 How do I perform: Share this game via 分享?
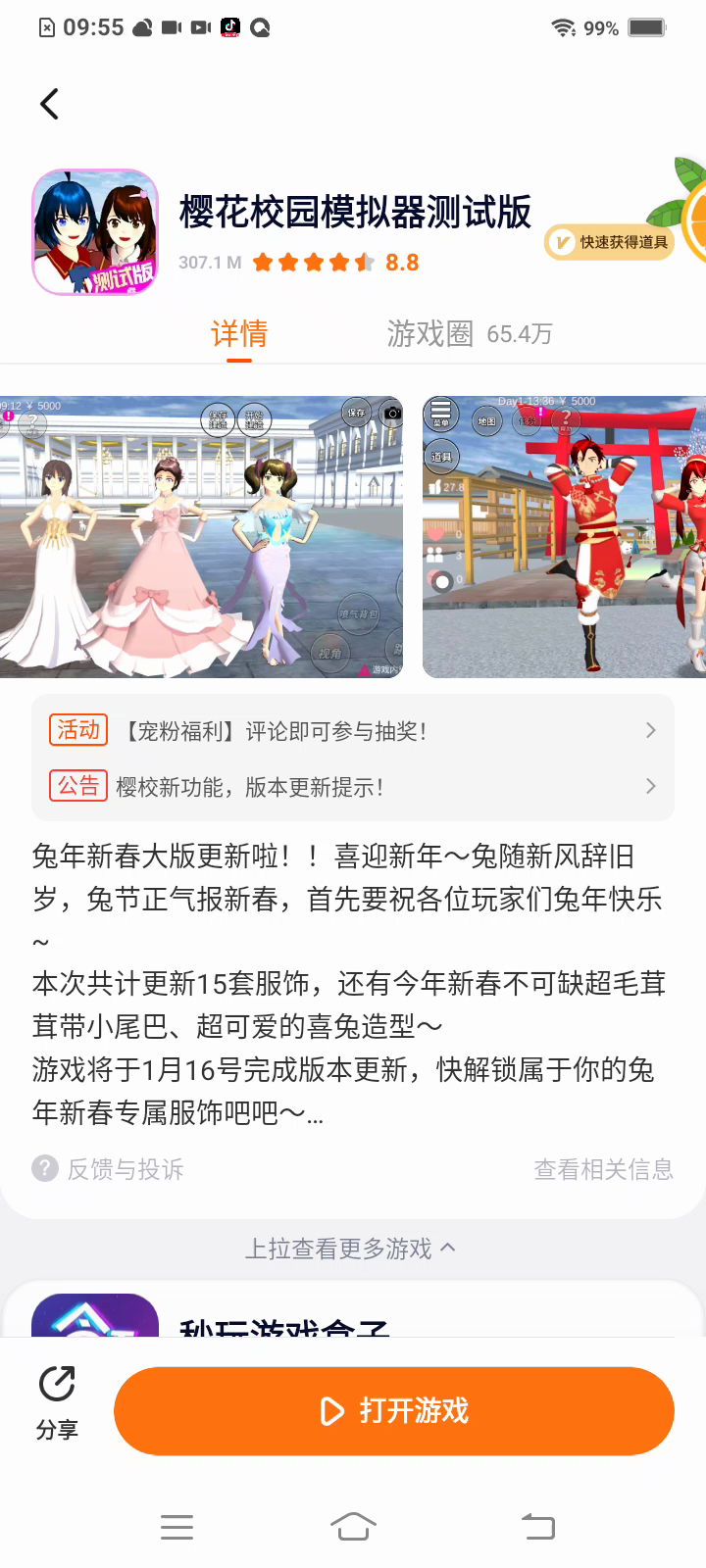57,1401
